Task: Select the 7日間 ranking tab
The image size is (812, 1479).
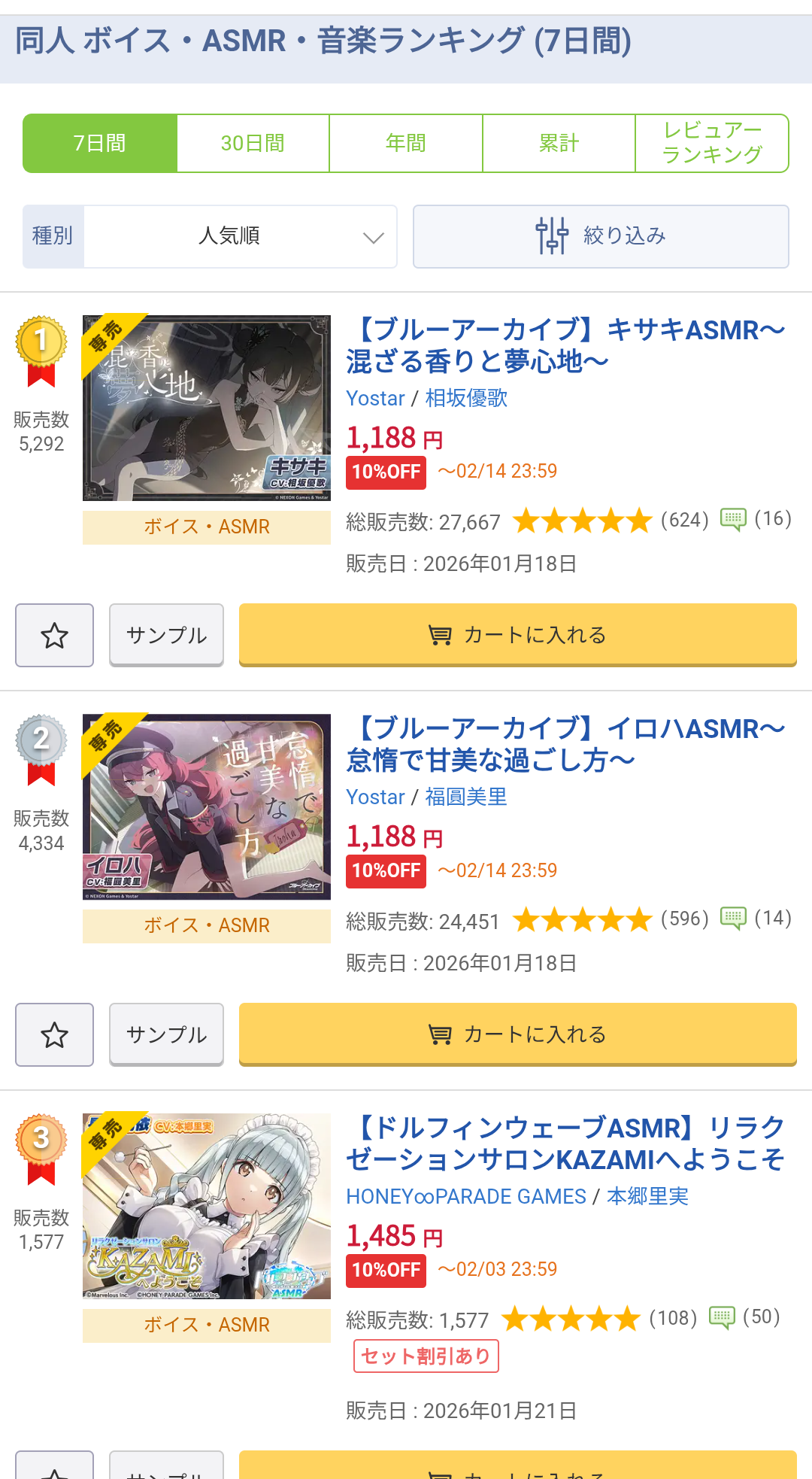Action: click(x=100, y=143)
